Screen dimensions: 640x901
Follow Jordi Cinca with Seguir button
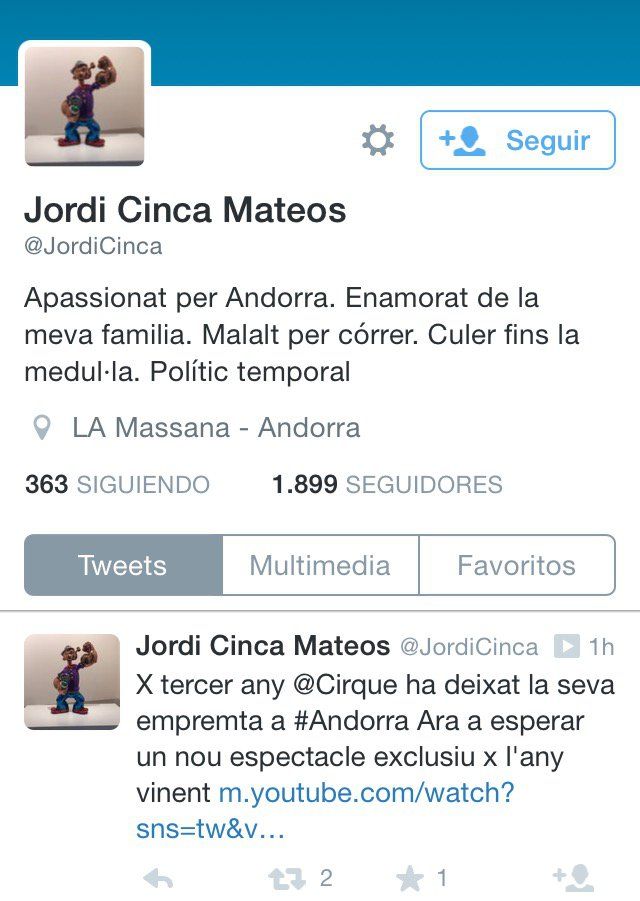(x=517, y=141)
